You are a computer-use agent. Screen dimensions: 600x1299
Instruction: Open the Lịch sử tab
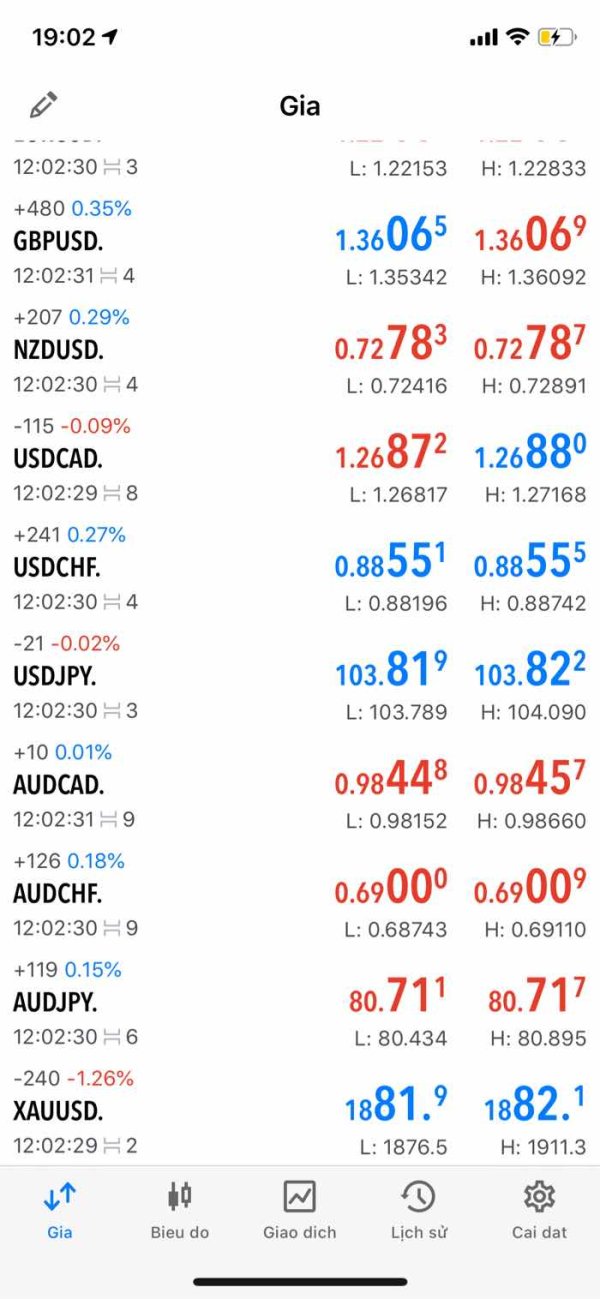[x=419, y=1210]
